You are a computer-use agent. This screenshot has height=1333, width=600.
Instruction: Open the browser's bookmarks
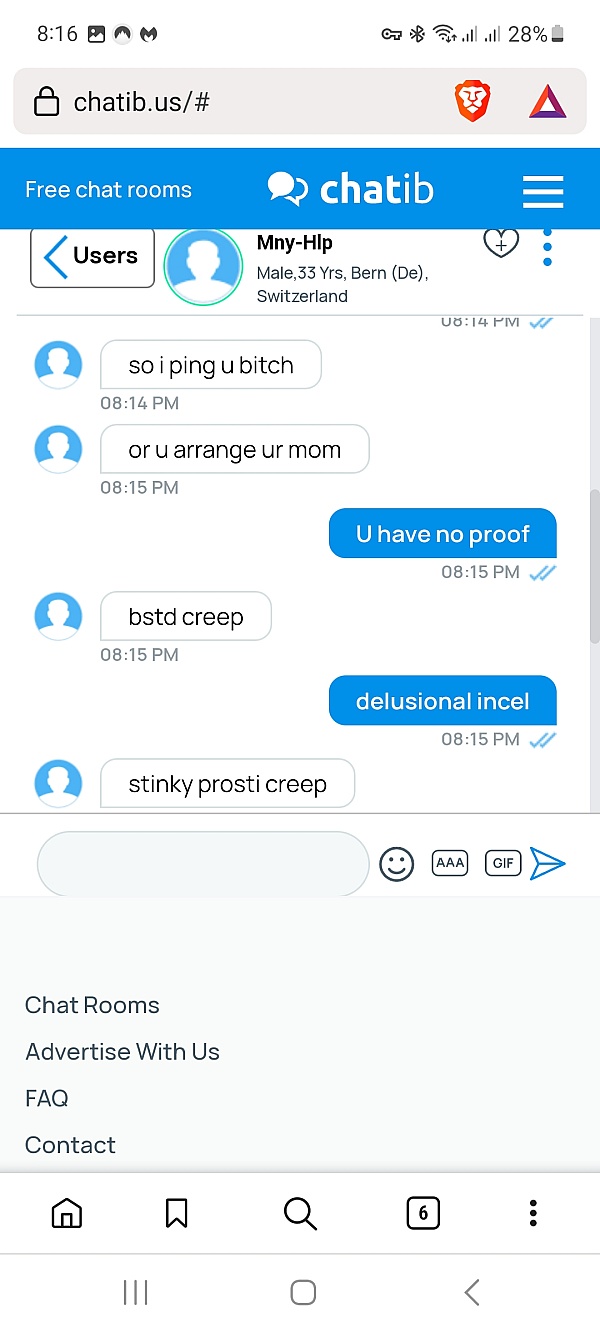point(176,1213)
